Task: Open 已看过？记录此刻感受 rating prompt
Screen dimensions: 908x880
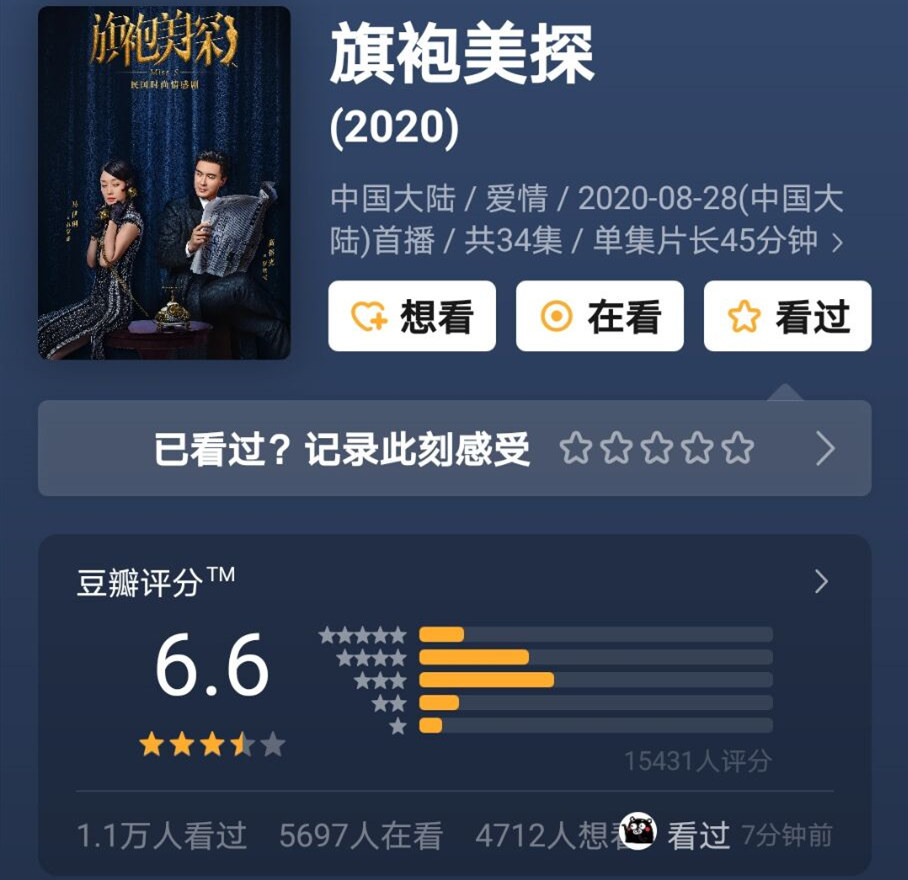Action: tap(454, 449)
